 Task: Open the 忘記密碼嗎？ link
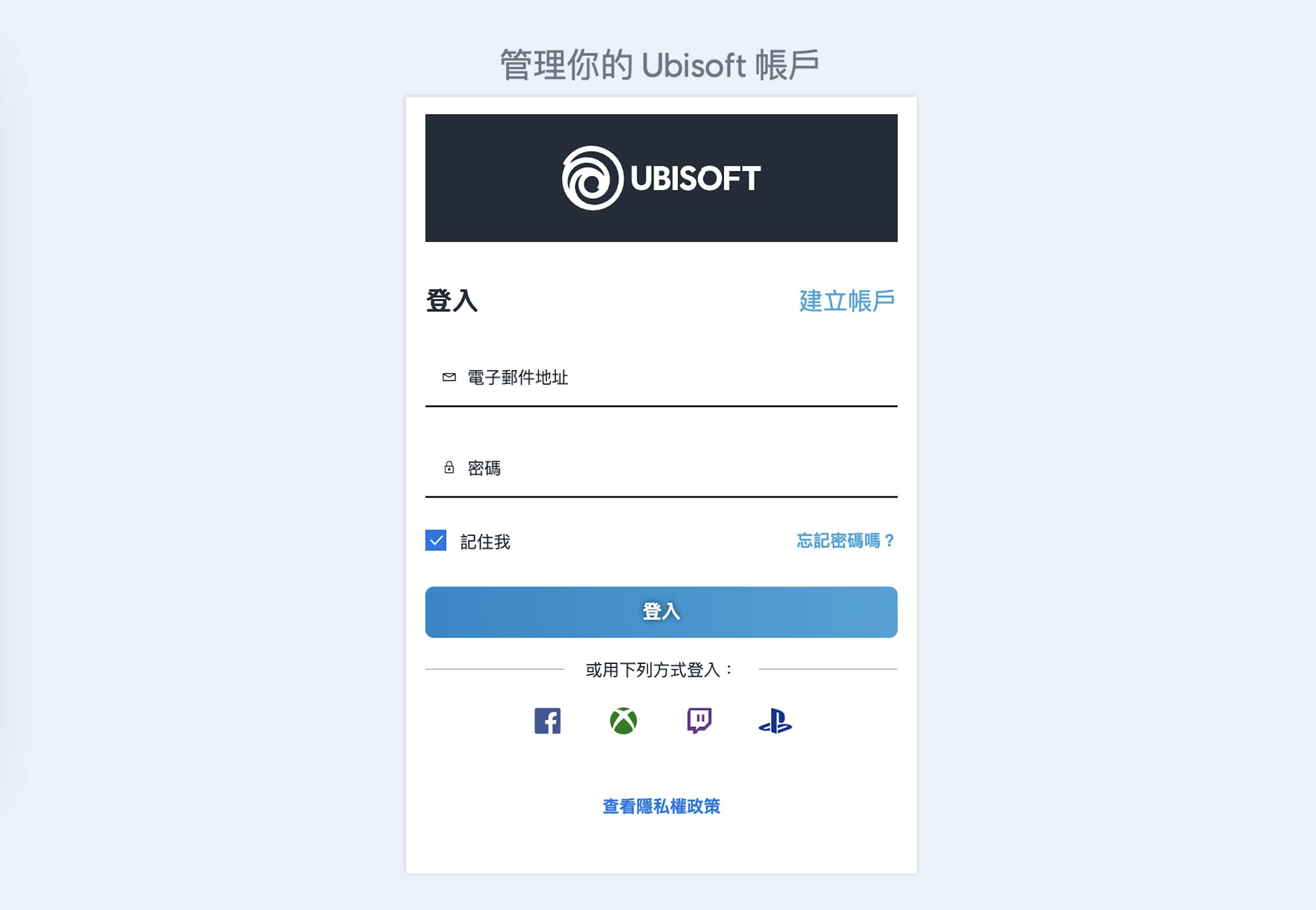click(845, 540)
